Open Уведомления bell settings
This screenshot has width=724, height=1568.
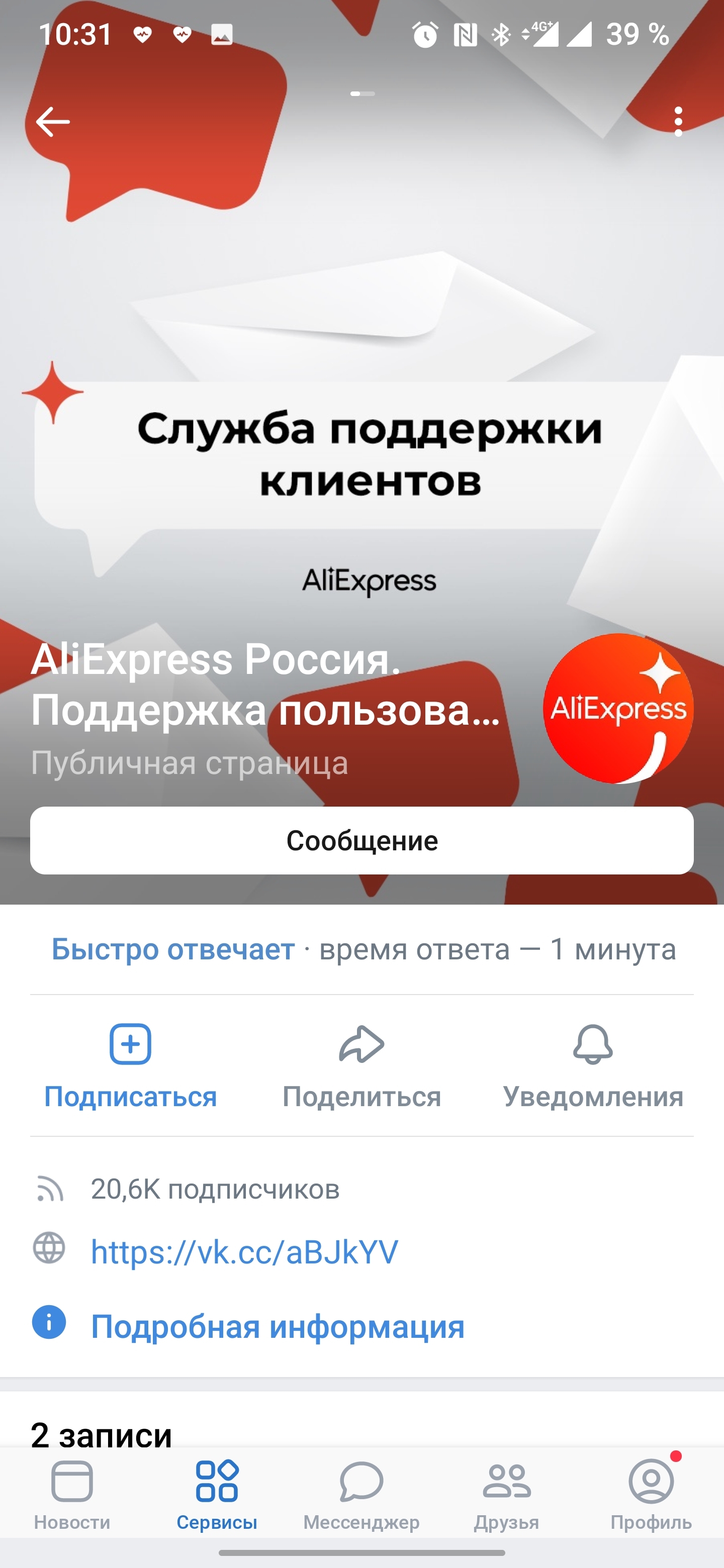[x=592, y=1065]
